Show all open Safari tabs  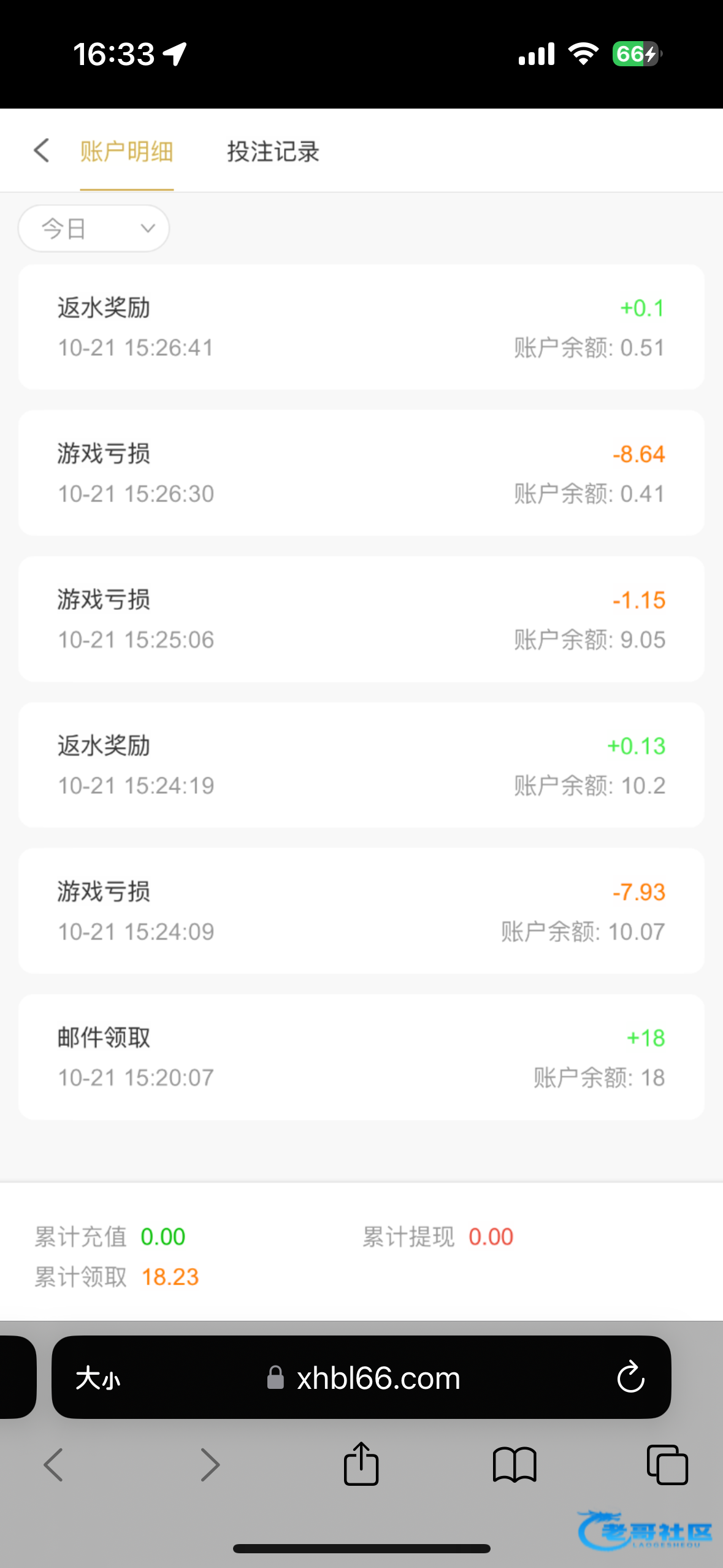point(667,1465)
